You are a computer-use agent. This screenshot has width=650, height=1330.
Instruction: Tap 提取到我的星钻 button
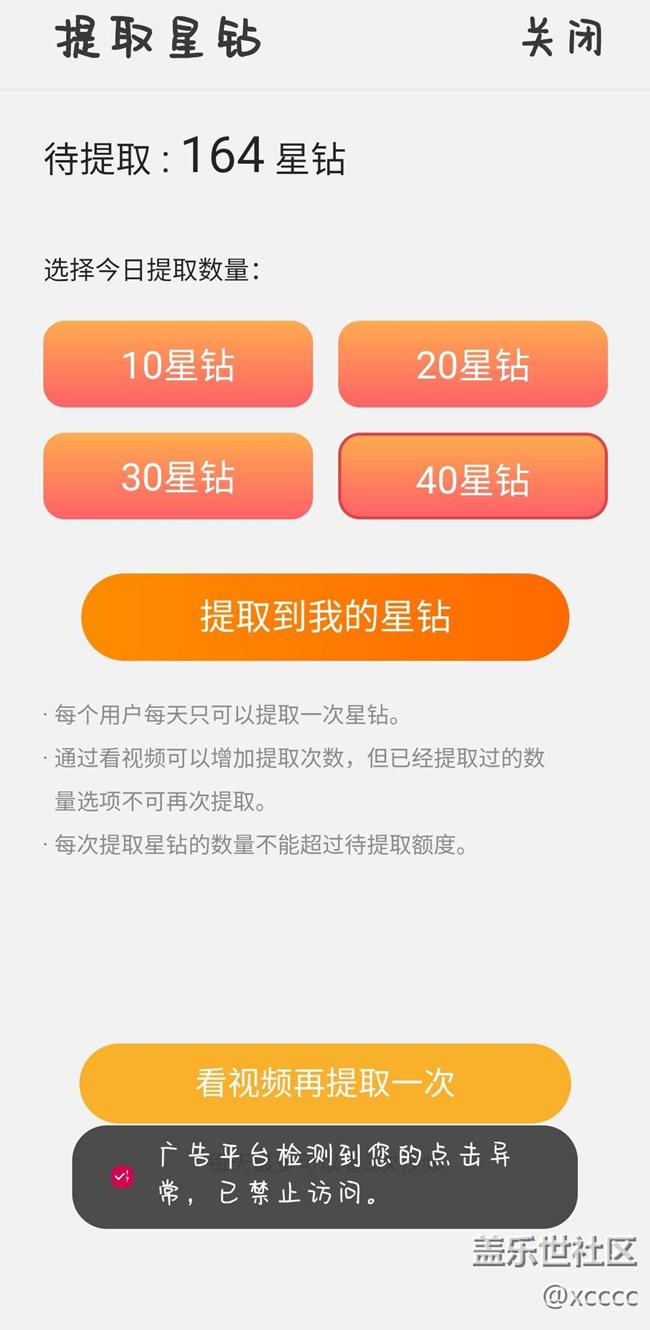[x=325, y=617]
